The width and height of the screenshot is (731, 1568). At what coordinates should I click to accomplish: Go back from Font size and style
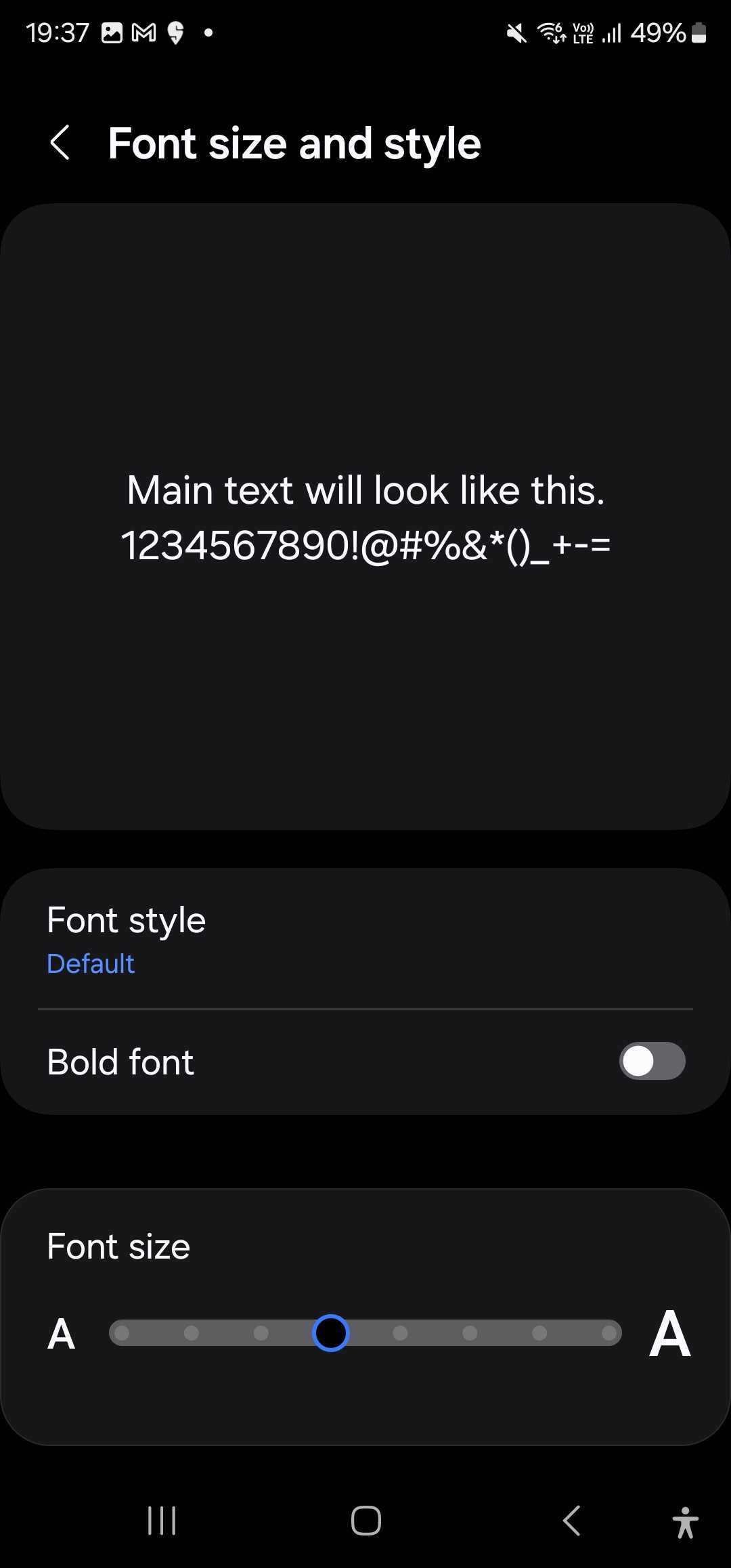point(60,143)
